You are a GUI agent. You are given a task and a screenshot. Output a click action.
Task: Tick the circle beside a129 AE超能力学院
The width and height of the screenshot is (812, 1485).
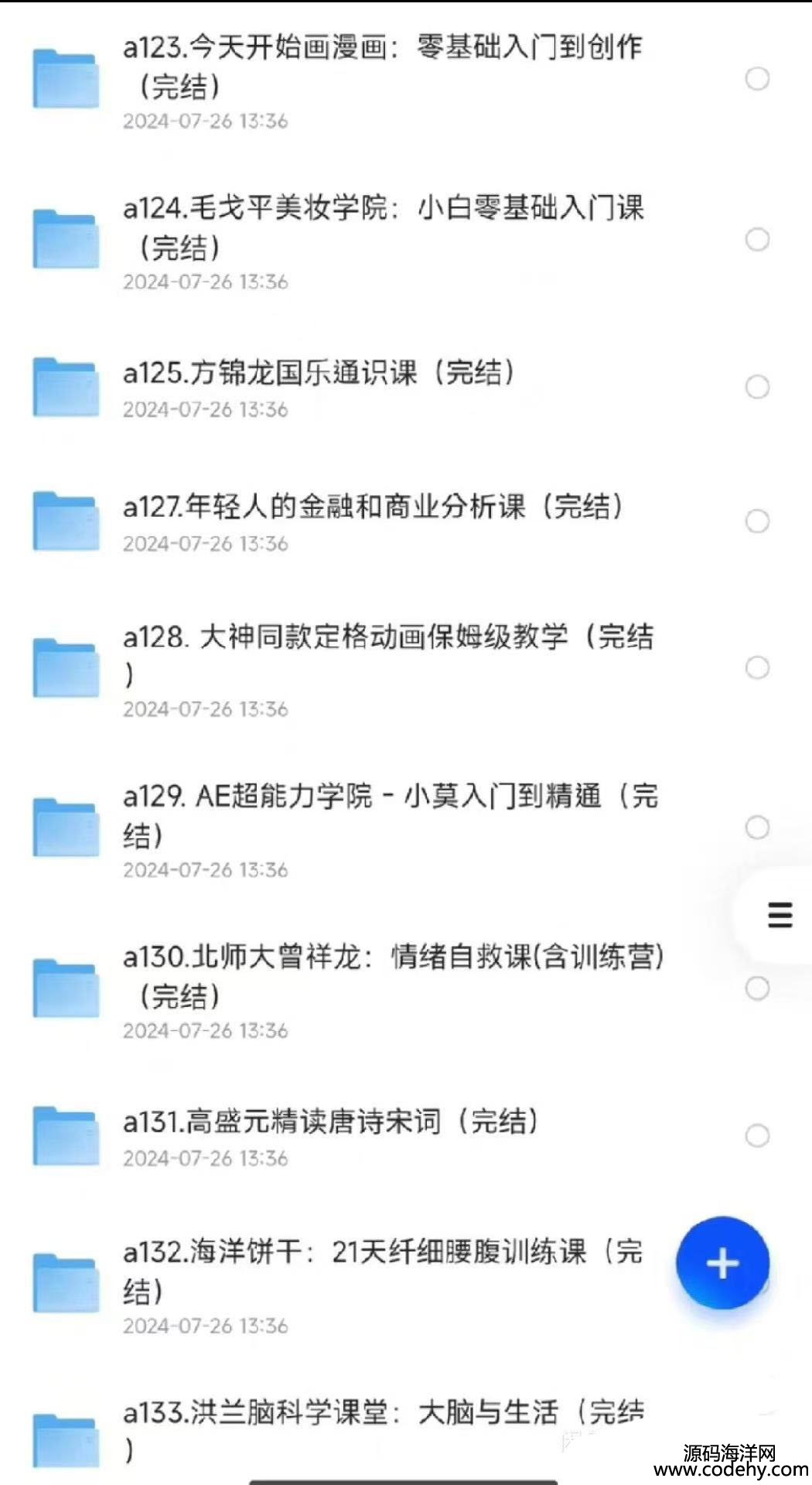pos(757,828)
